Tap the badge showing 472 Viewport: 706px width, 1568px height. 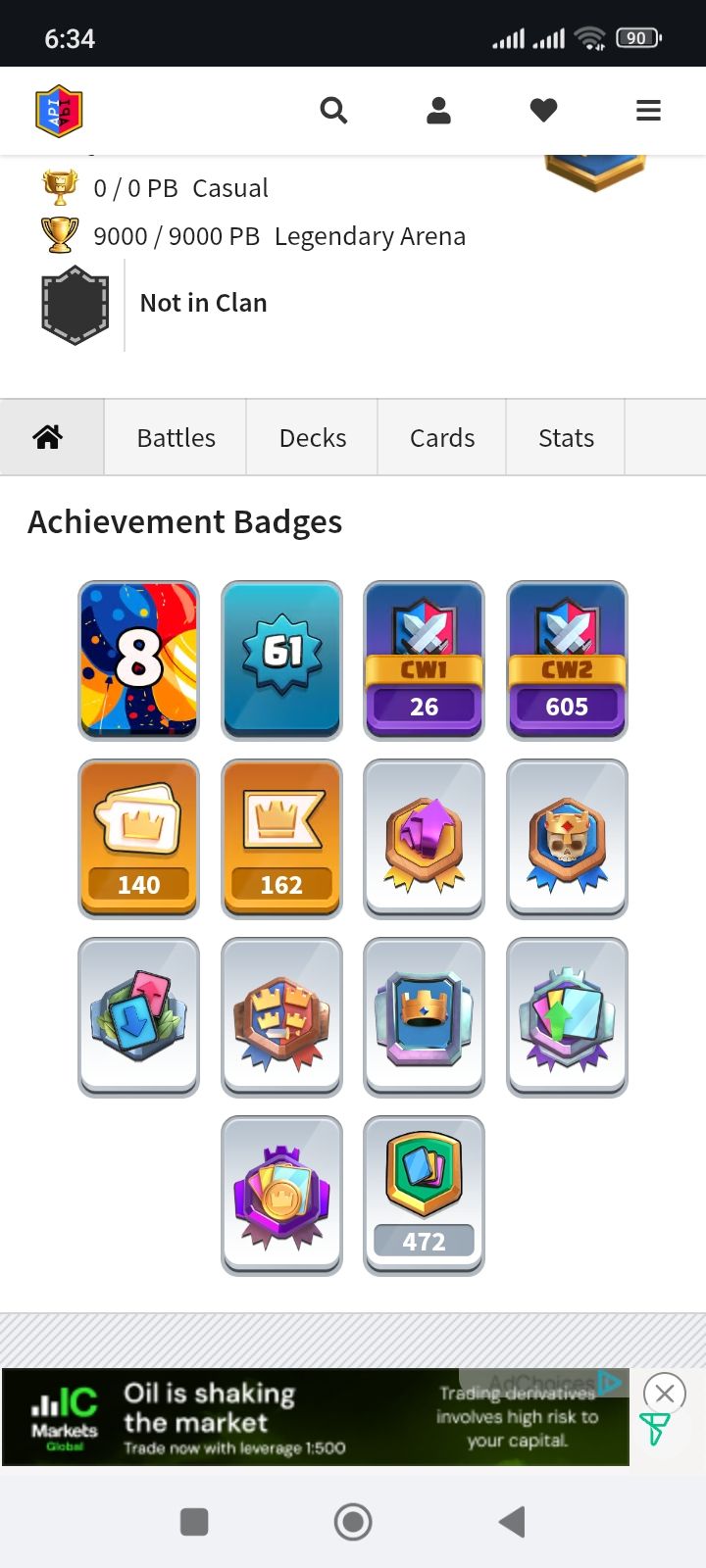tap(424, 1196)
